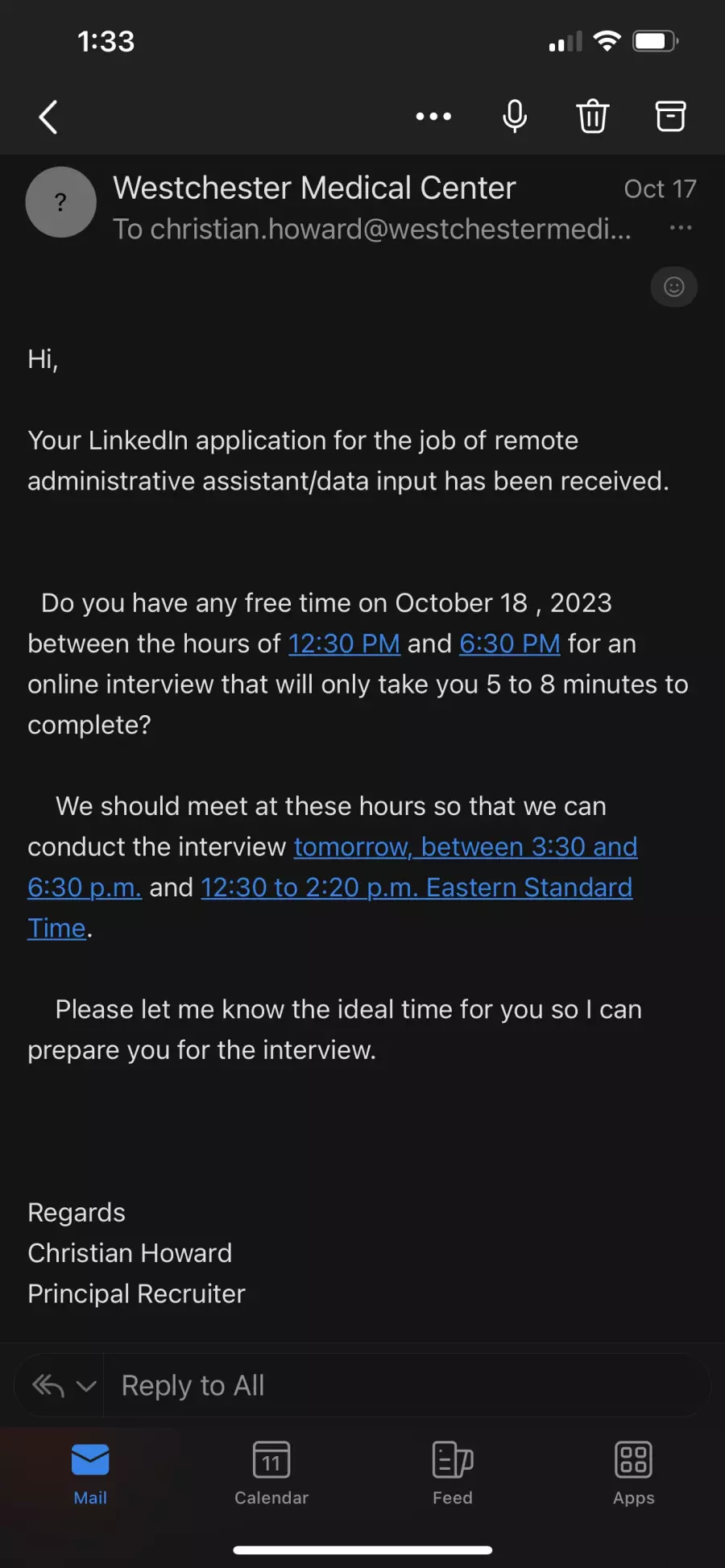Image resolution: width=725 pixels, height=1568 pixels.
Task: Expand the reply options chevron
Action: coord(86,1386)
